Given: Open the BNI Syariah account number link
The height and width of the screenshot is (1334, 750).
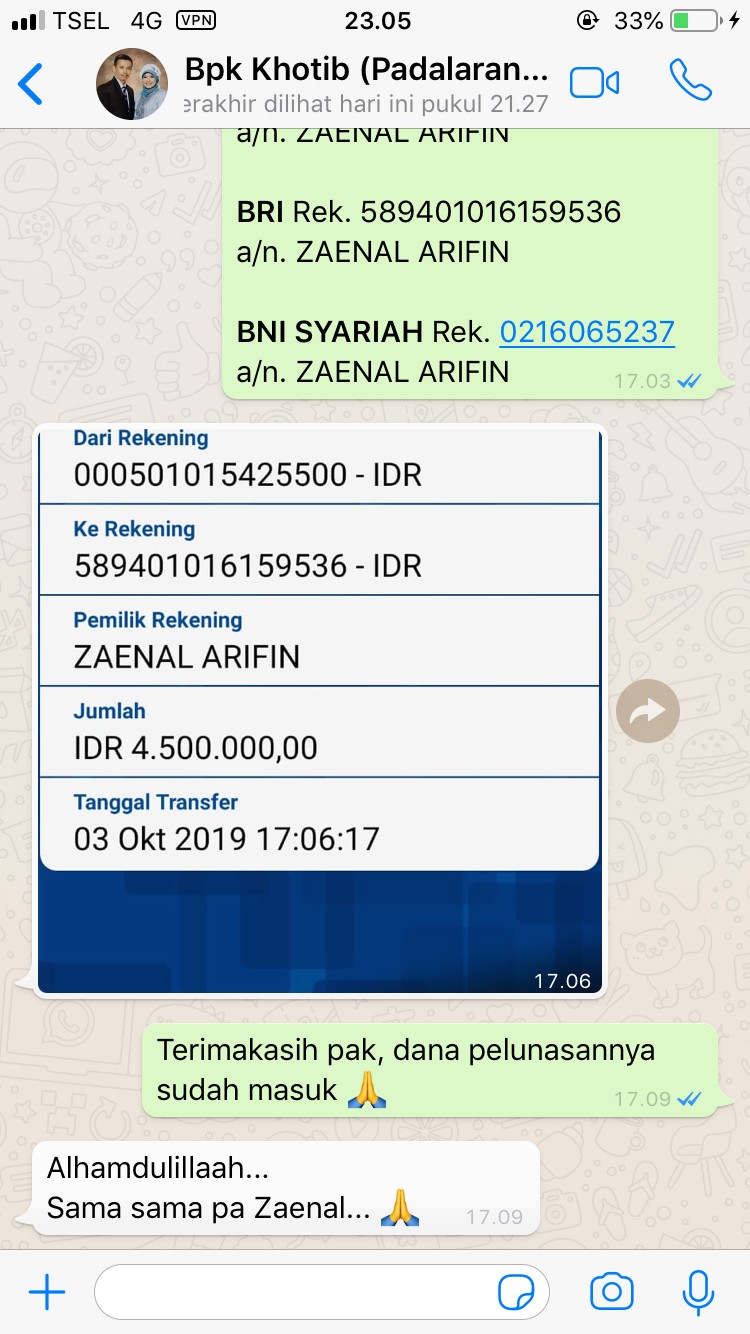Looking at the screenshot, I should [587, 332].
